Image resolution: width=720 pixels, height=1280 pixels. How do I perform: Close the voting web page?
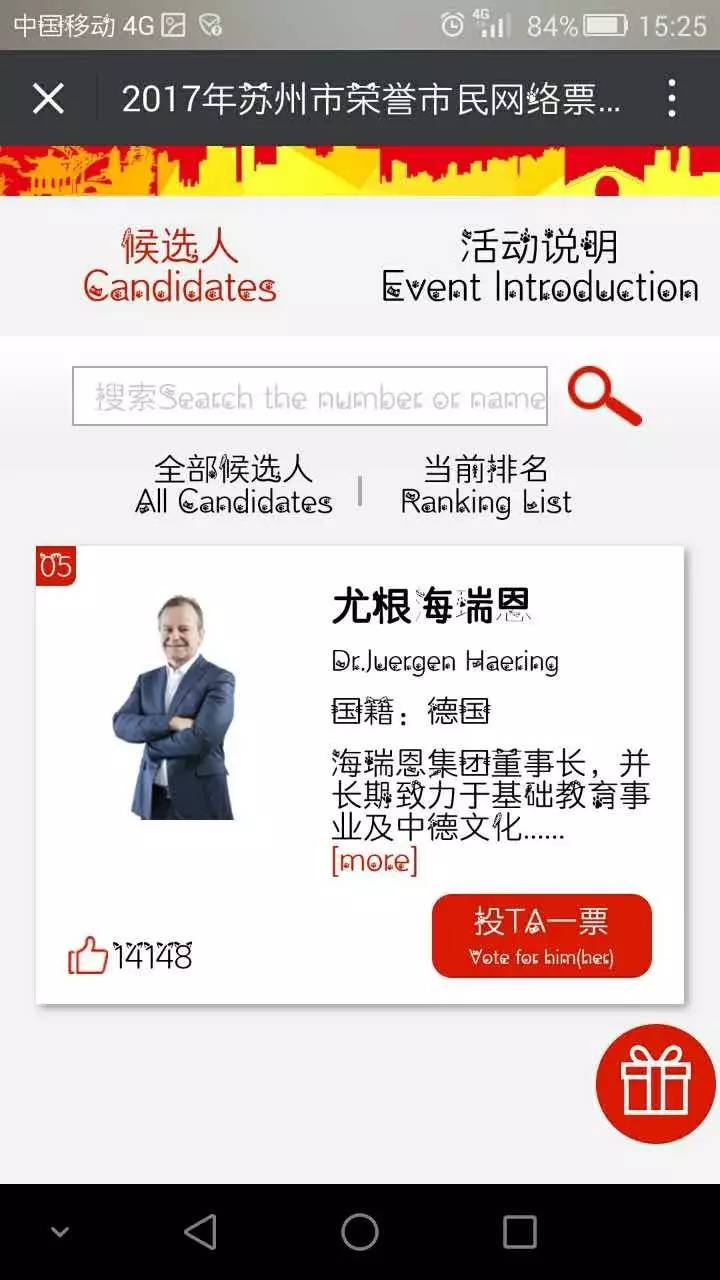[48, 98]
